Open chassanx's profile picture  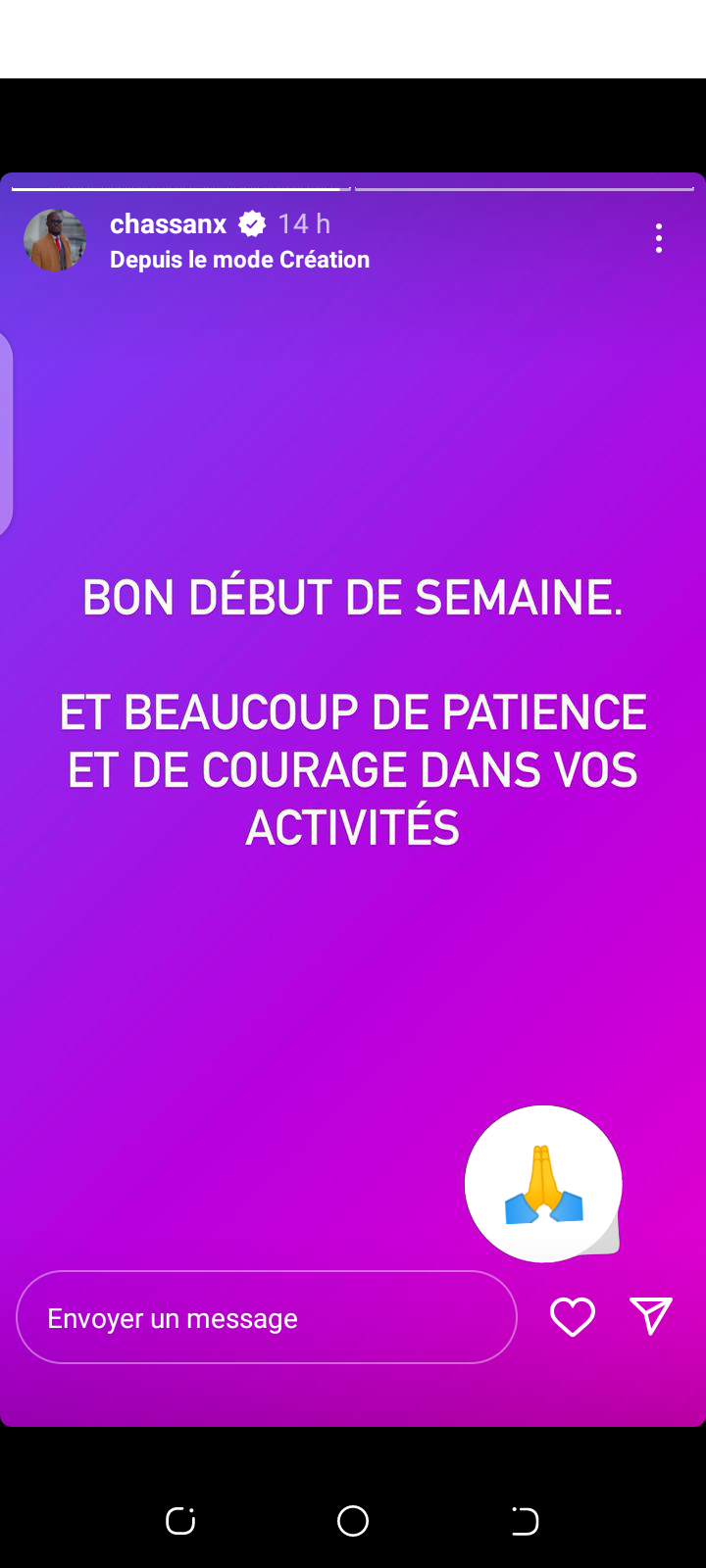tap(55, 240)
